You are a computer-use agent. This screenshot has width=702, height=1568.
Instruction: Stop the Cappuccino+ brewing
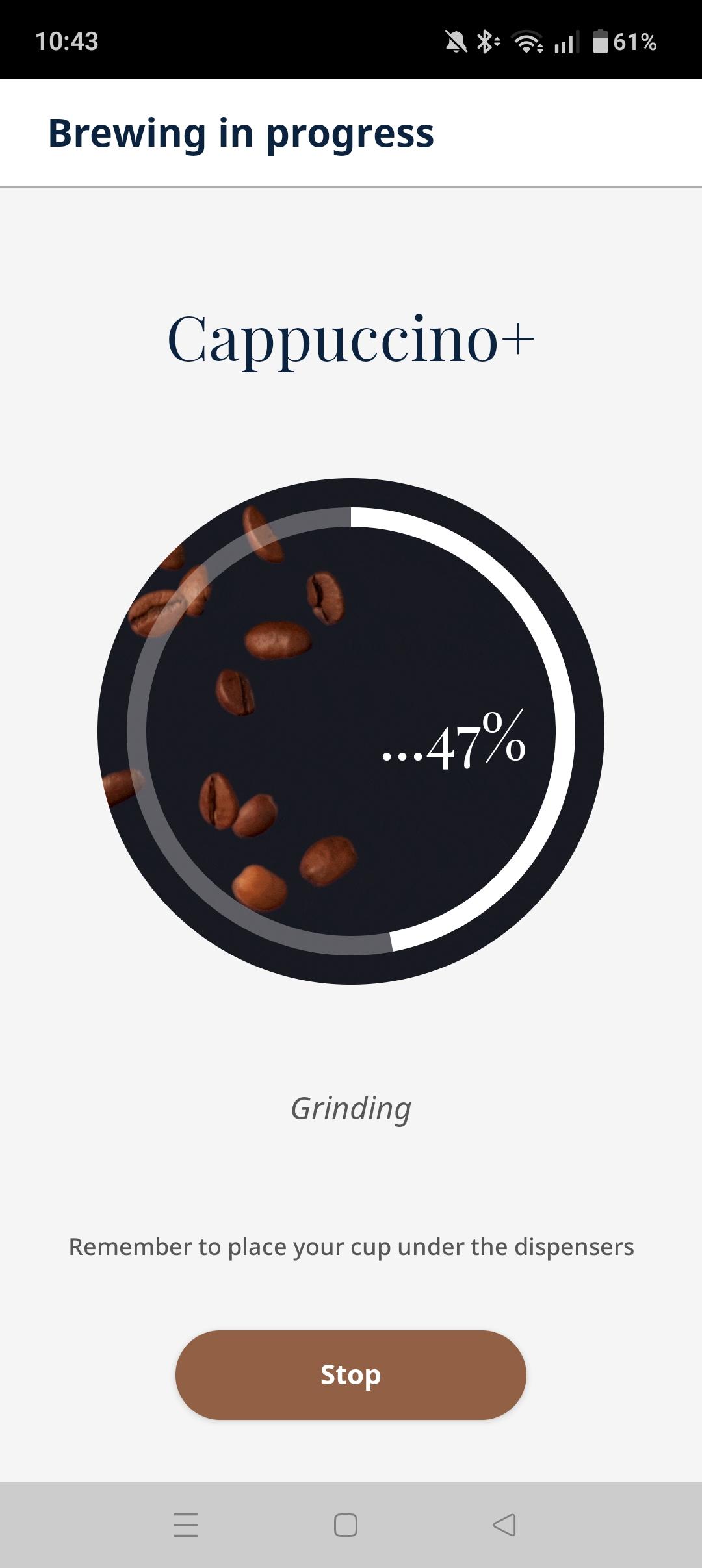(x=350, y=1374)
